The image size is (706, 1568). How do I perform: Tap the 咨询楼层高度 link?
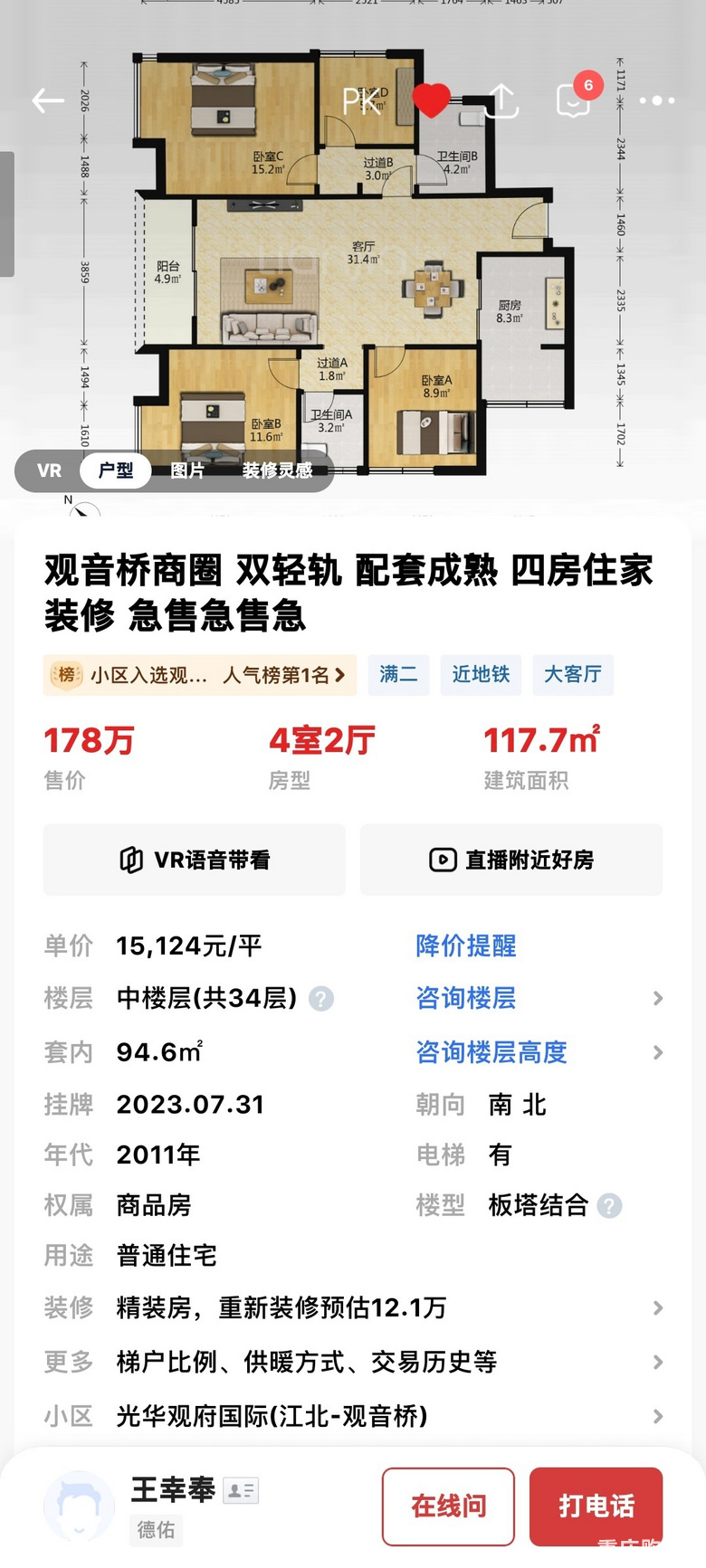(491, 1052)
